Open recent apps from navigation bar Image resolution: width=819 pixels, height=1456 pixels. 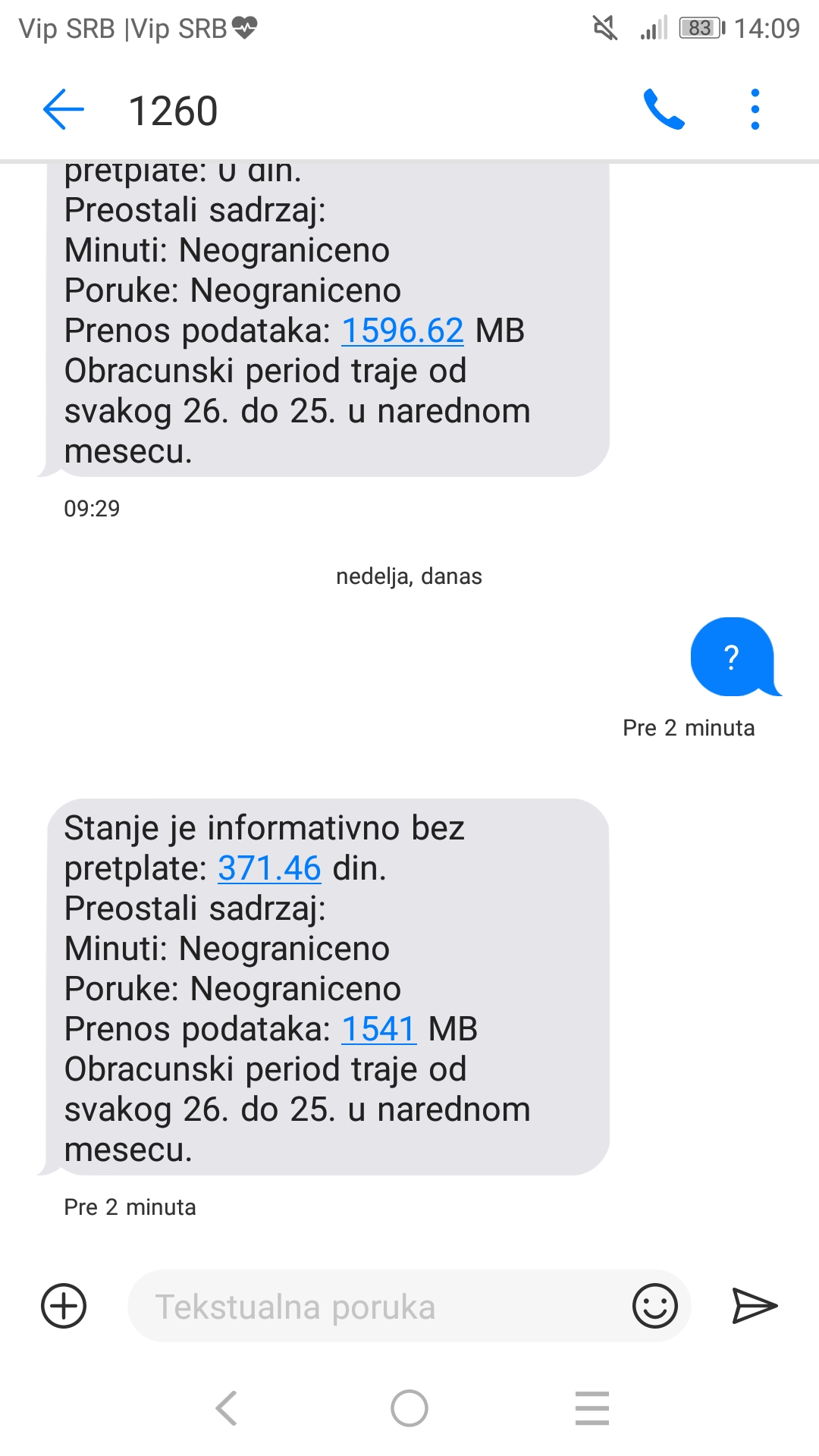coord(592,1408)
